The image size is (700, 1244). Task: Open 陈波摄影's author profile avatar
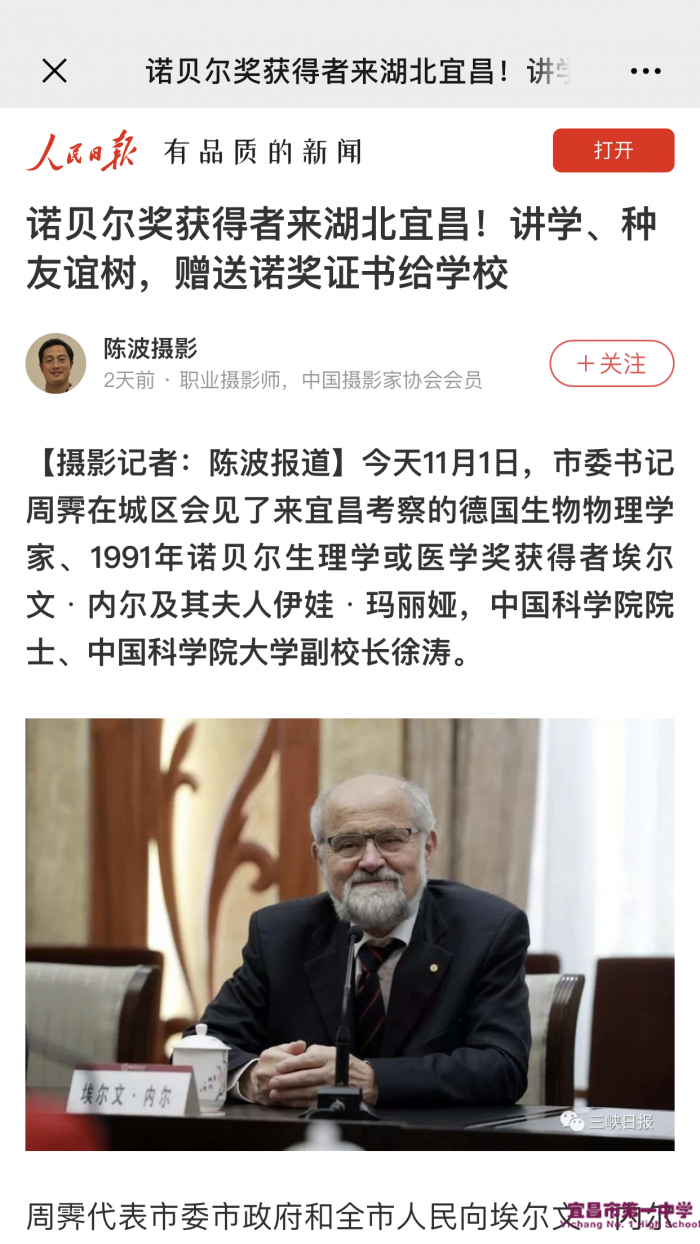pyautogui.click(x=56, y=363)
